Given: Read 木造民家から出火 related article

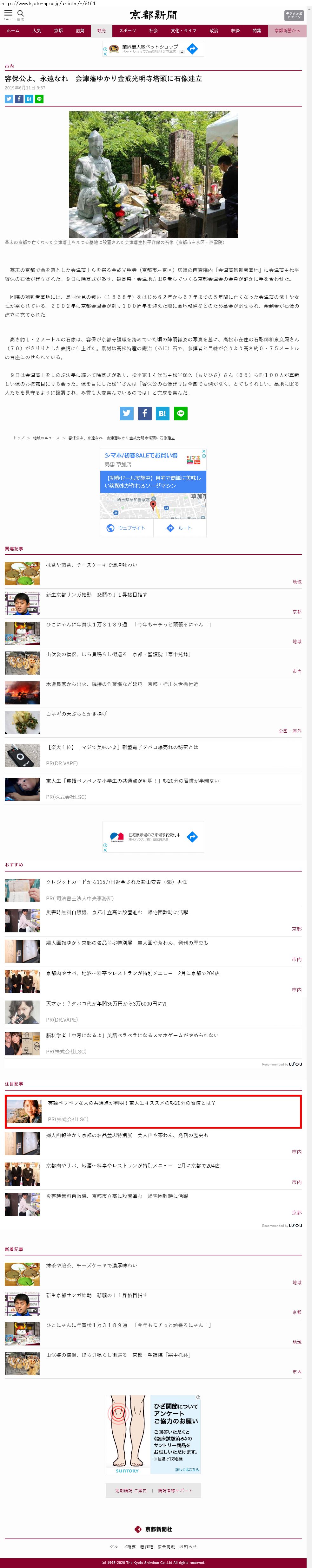Looking at the screenshot, I should point(122,684).
